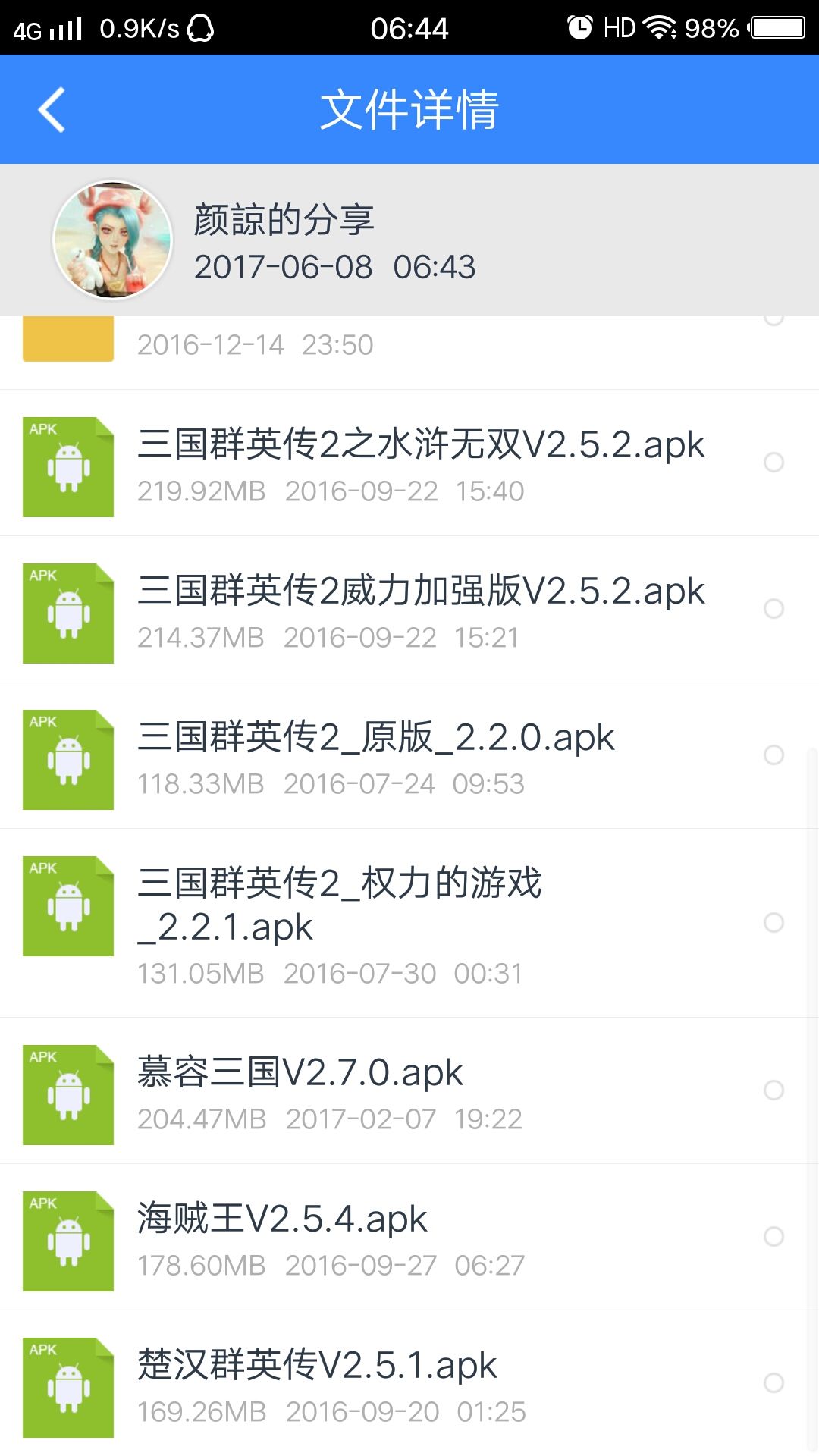
Task: Select the circle next to 三国群英传2之水浒无双V2.5.2.apk
Action: (775, 461)
